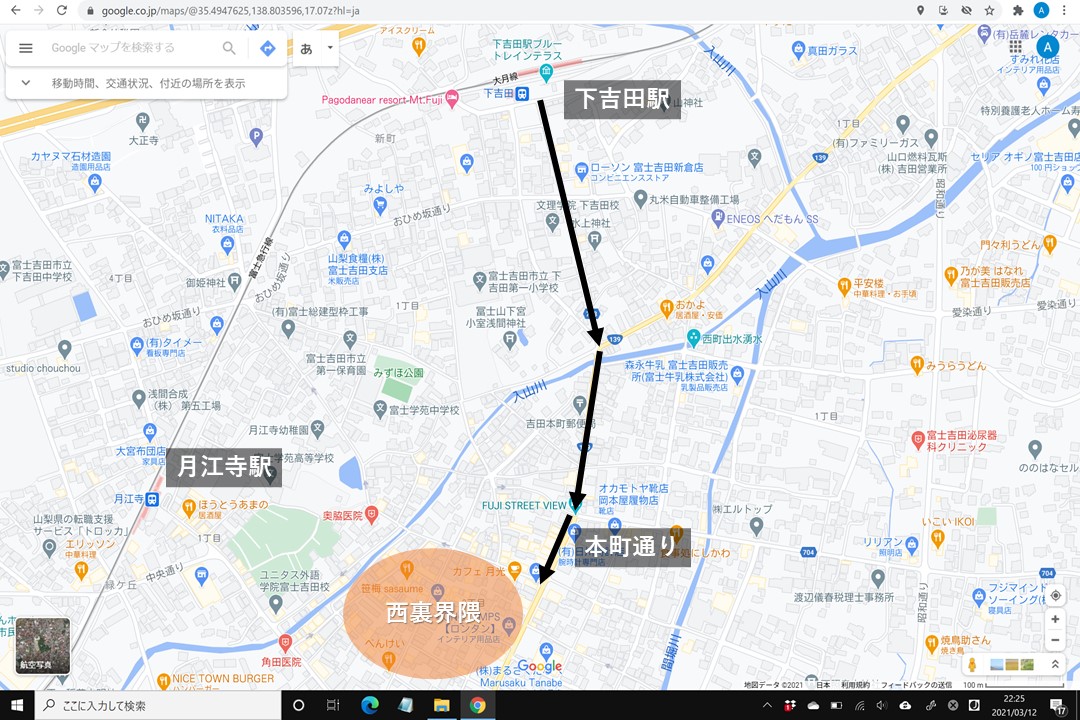The image size is (1080, 720).
Task: Show my current location
Action: 1056,596
